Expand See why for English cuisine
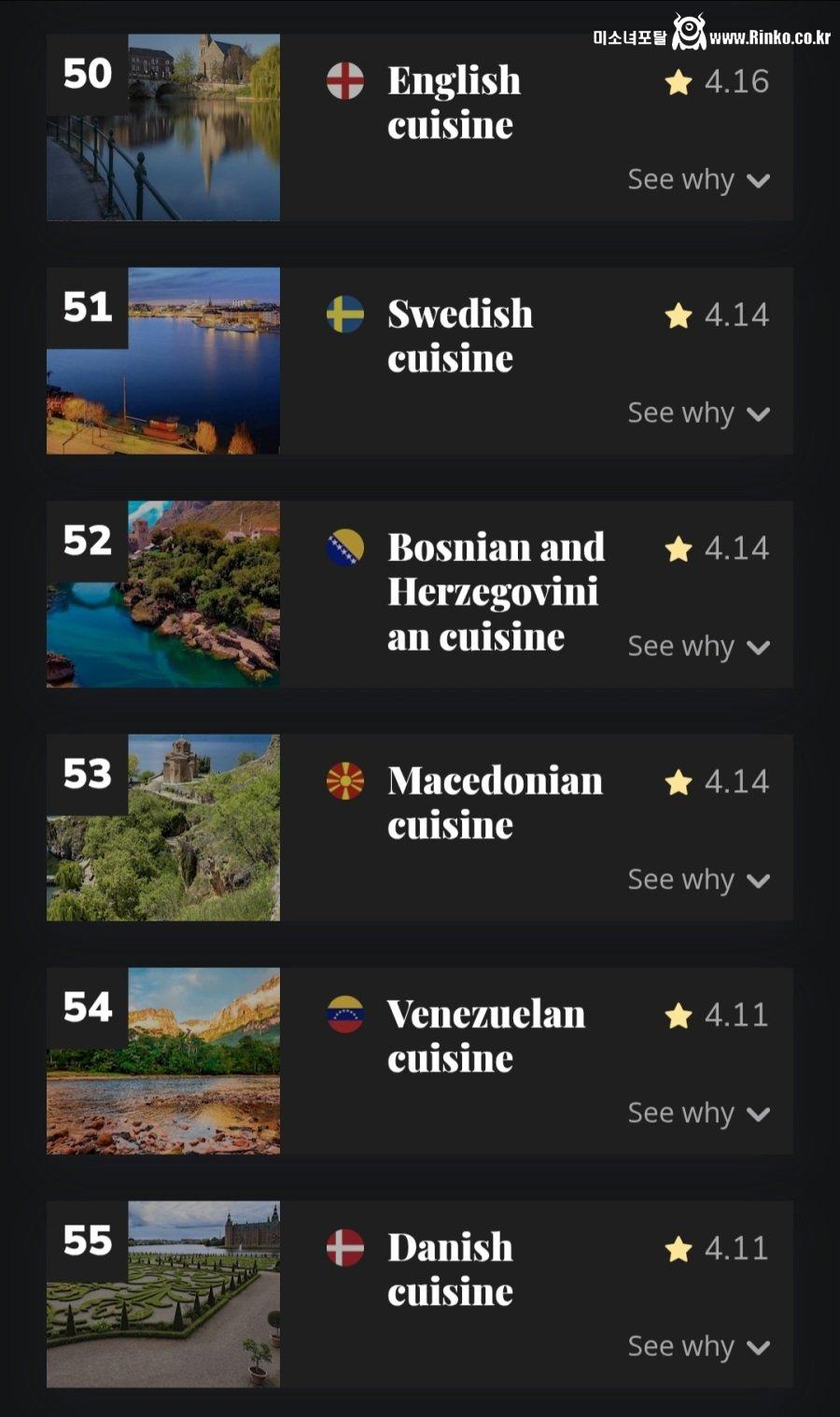This screenshot has width=840, height=1417. pos(698,179)
